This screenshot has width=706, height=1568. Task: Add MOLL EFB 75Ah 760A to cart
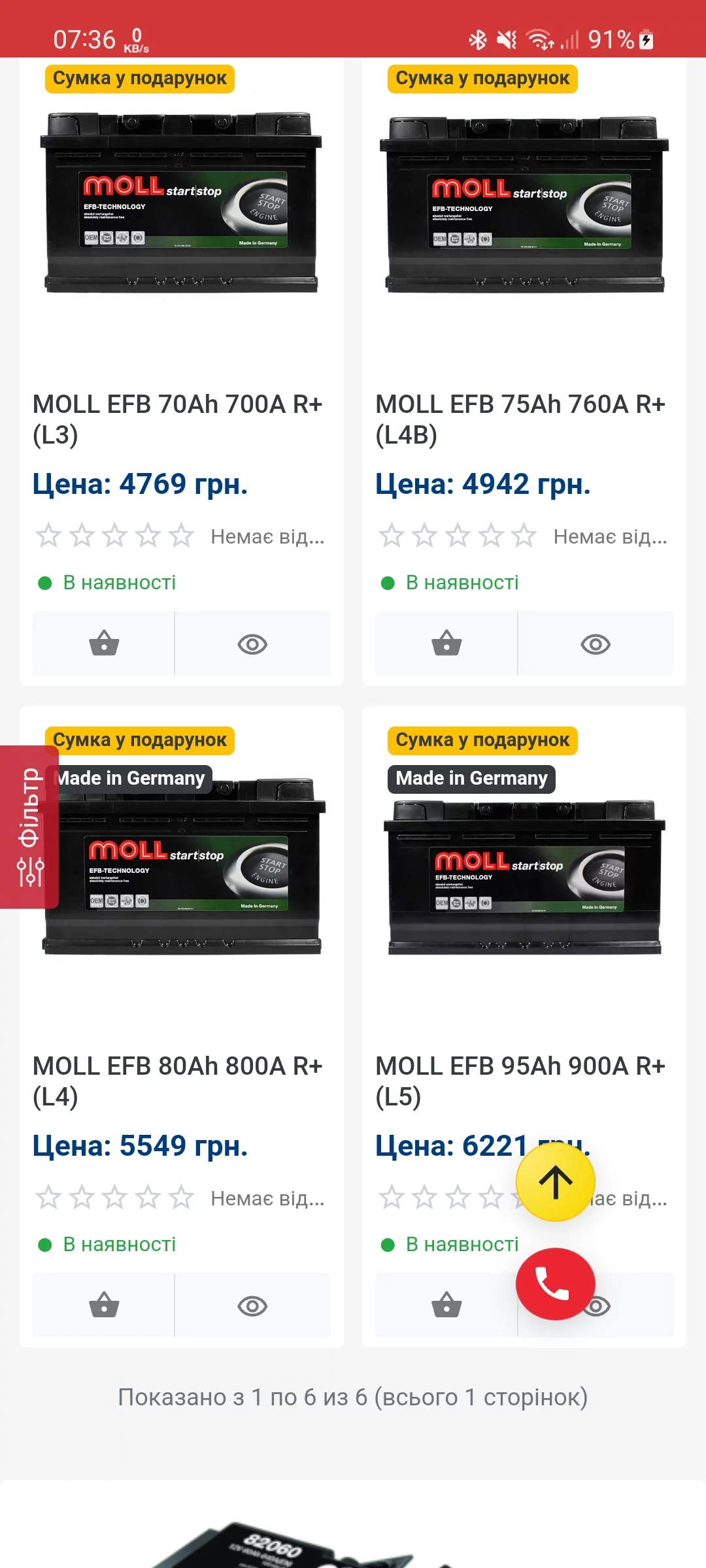click(x=446, y=644)
